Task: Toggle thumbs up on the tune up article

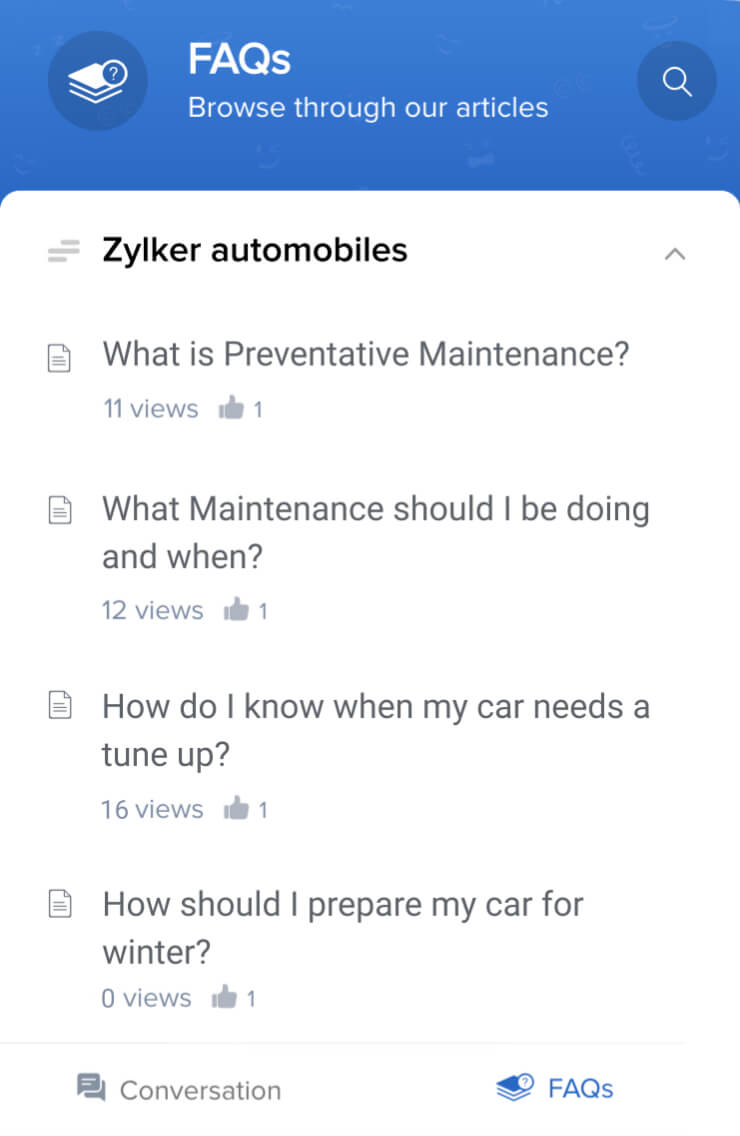Action: (x=235, y=807)
